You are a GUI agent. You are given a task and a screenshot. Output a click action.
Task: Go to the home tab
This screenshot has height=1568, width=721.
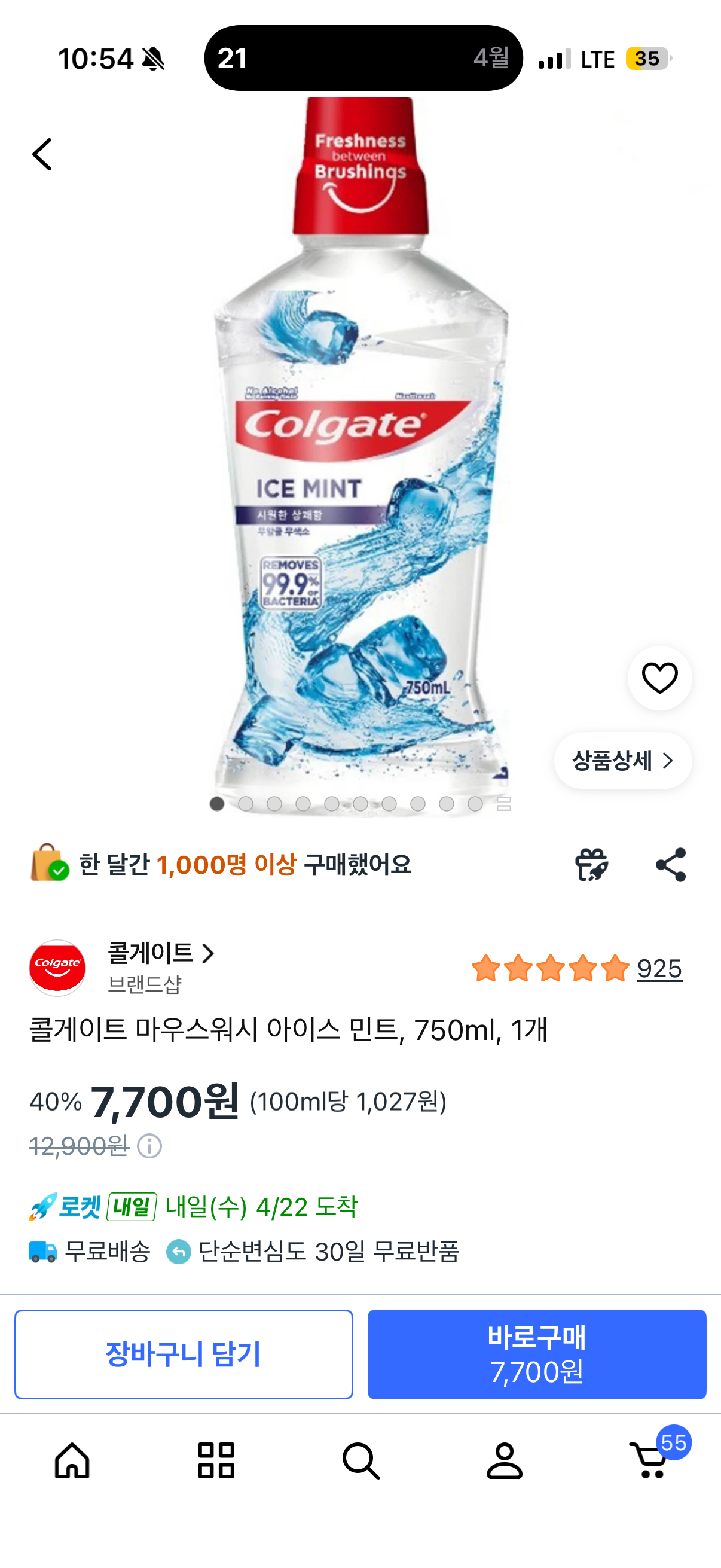coord(72,1461)
